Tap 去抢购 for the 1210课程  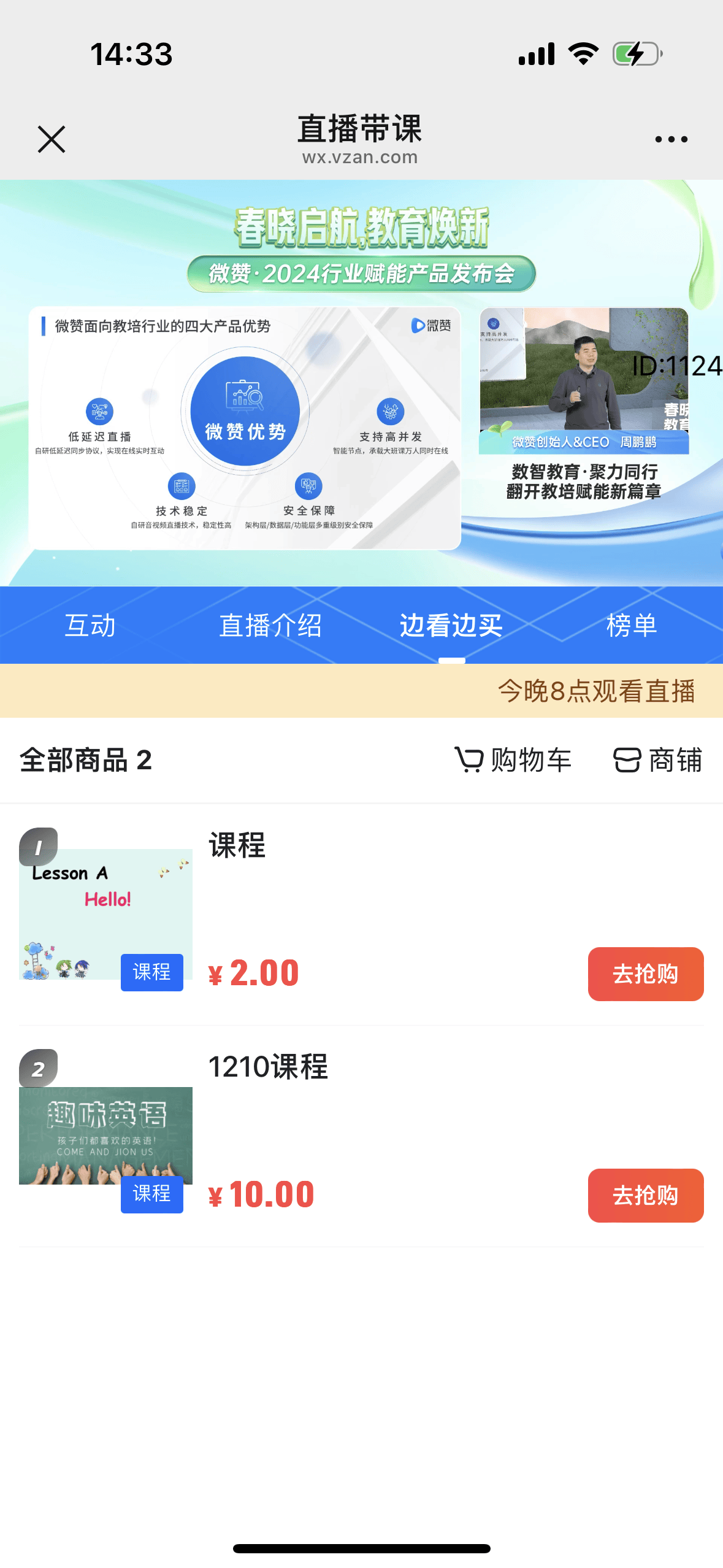click(645, 1195)
